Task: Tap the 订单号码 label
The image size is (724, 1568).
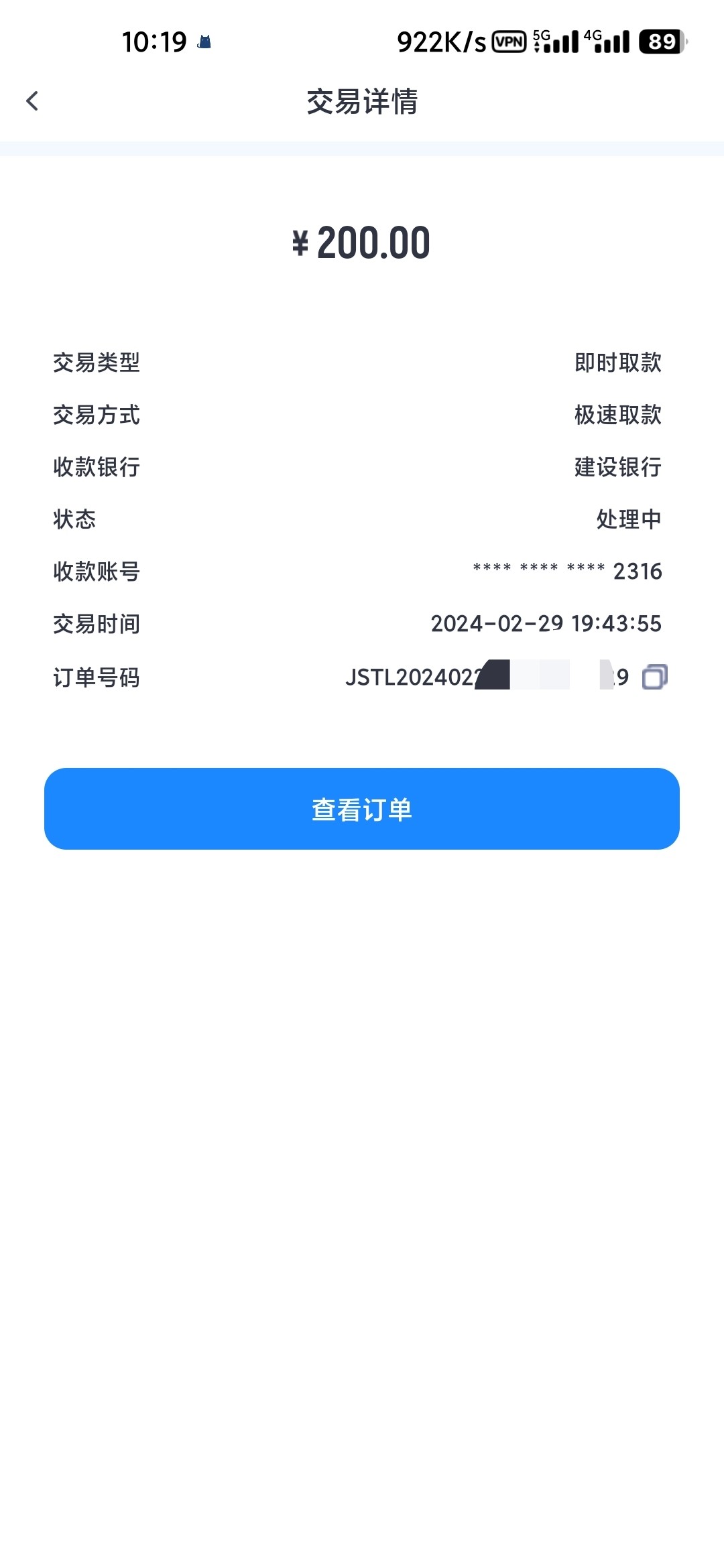Action: (97, 677)
